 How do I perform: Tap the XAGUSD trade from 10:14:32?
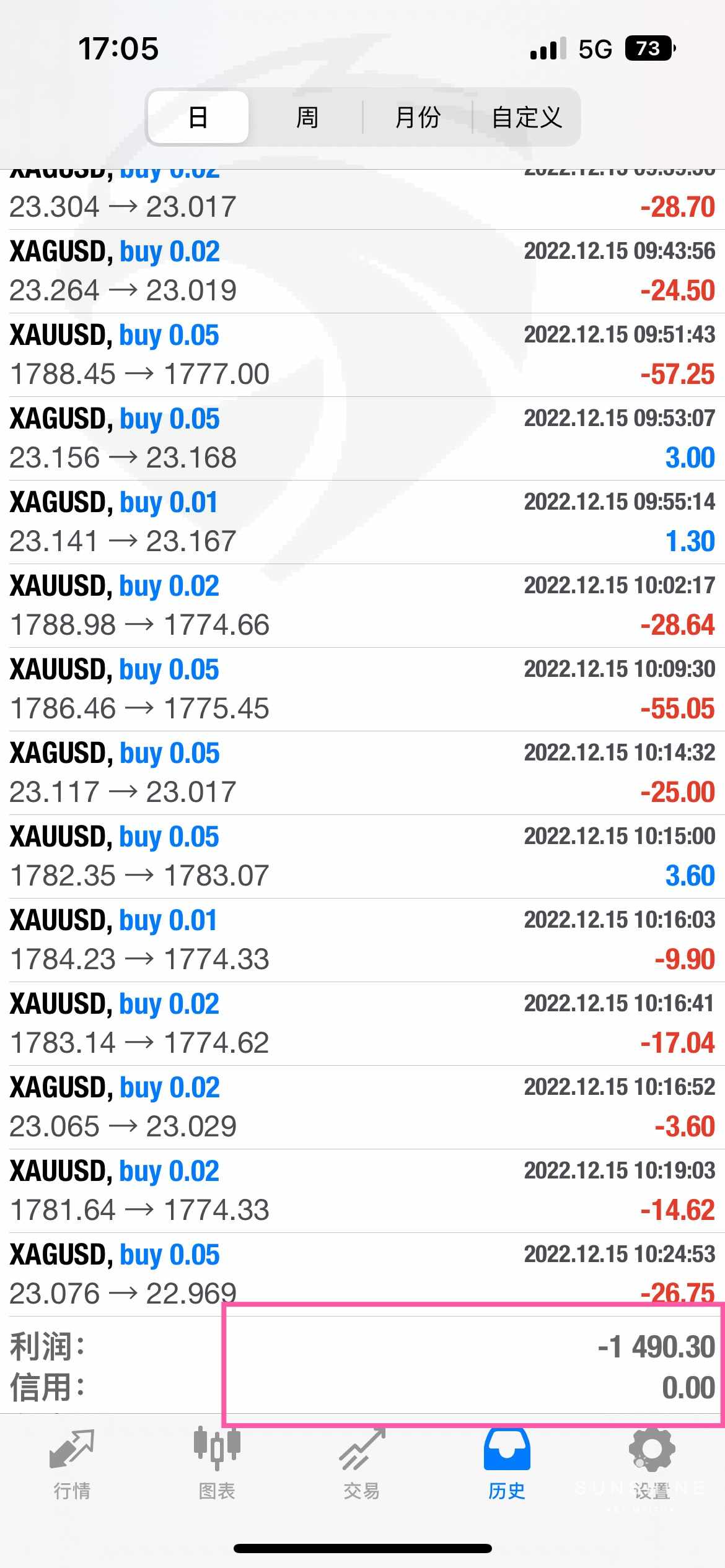pos(362,773)
